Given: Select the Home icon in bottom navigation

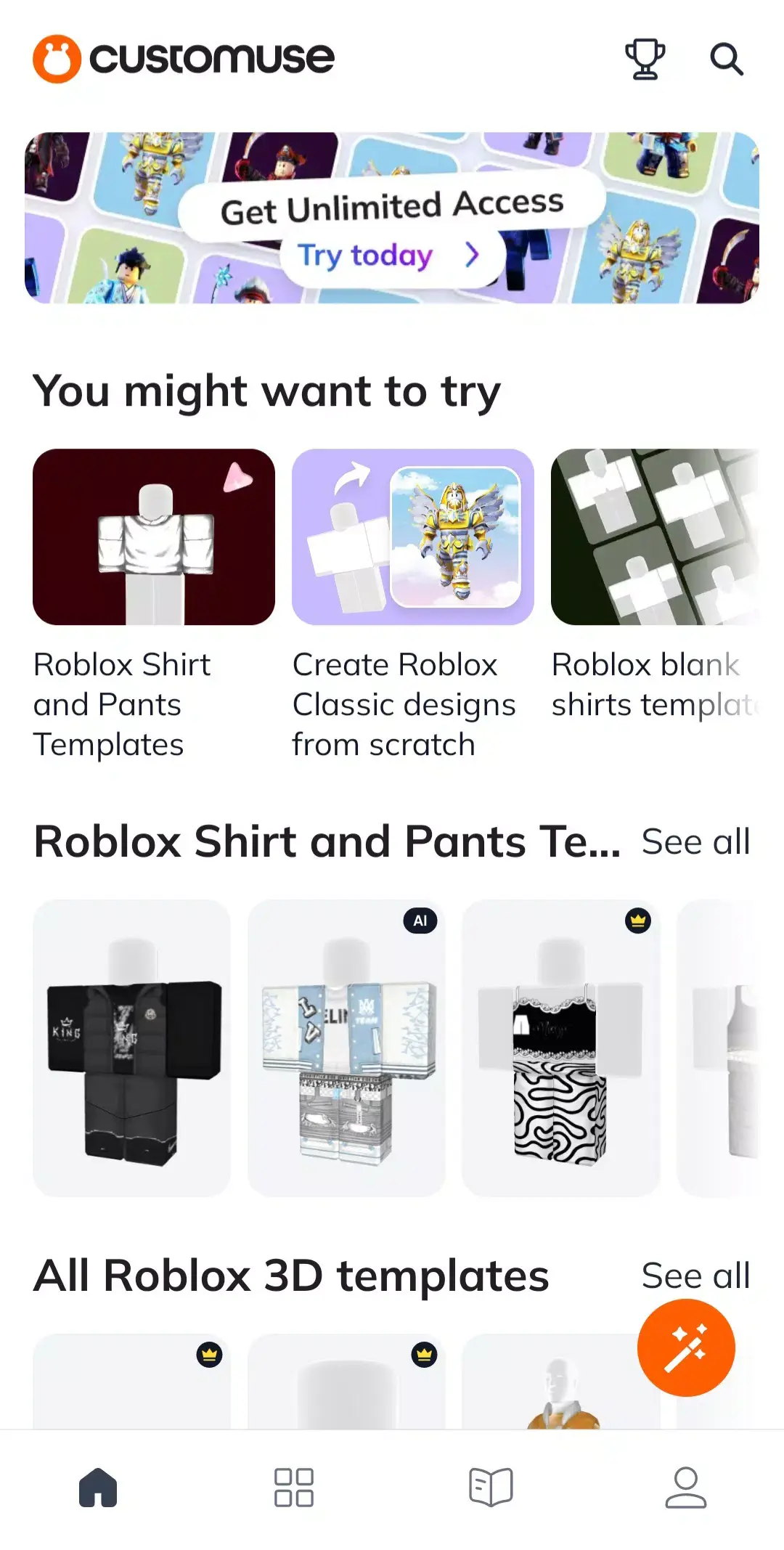Looking at the screenshot, I should 97,1486.
